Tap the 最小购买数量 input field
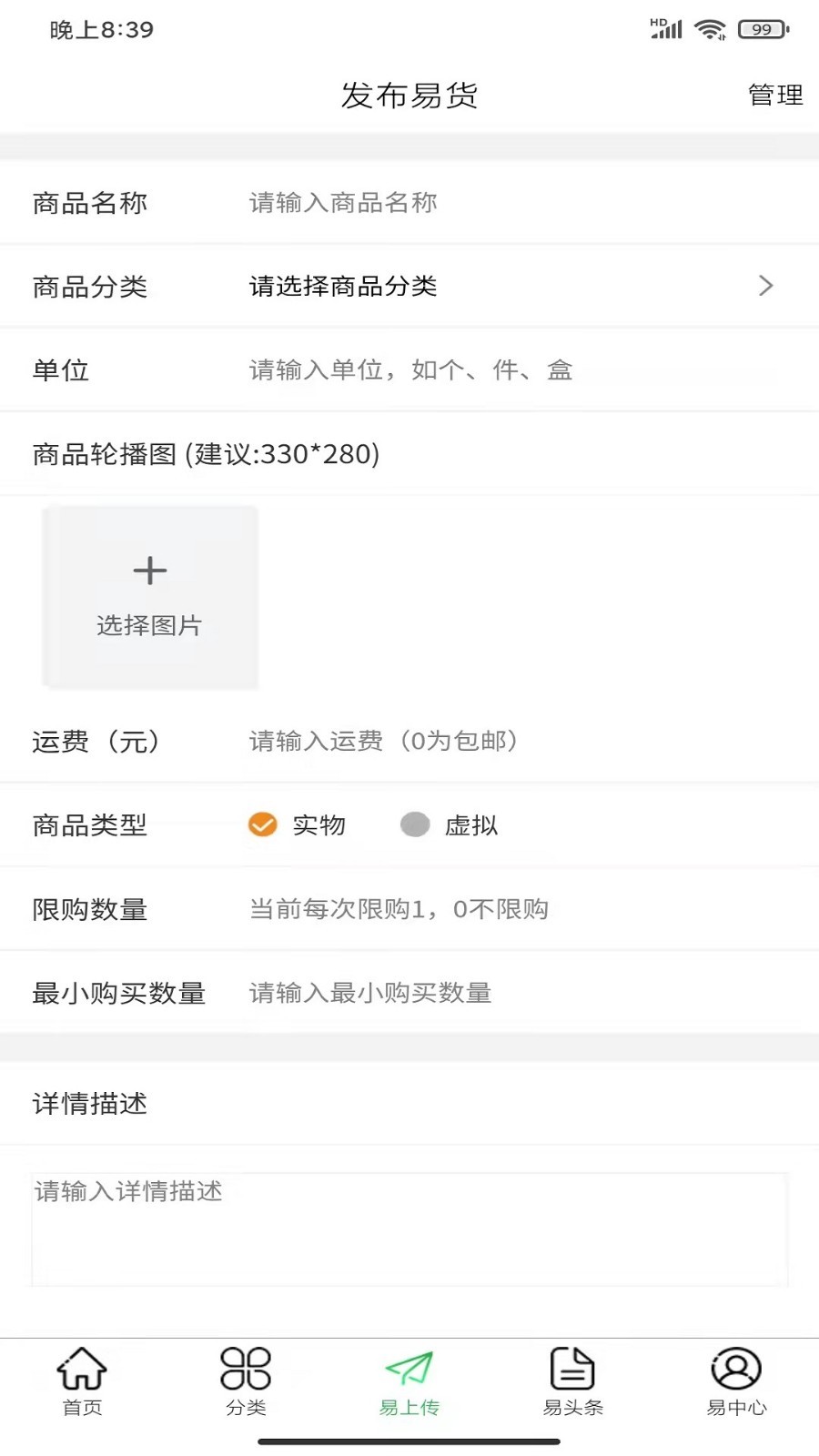The height and width of the screenshot is (1456, 819). [x=510, y=993]
